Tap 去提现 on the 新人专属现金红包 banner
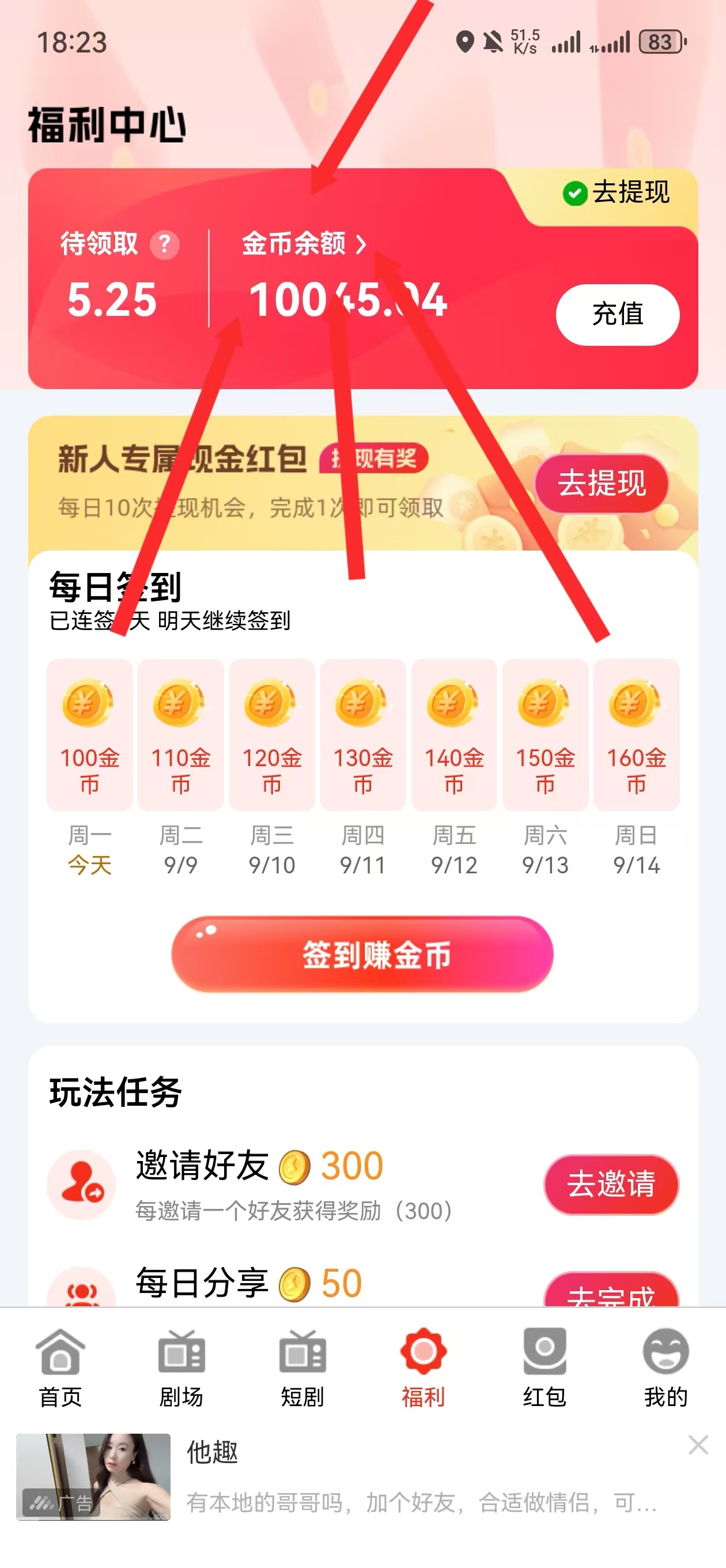The height and width of the screenshot is (1568, 726). click(x=601, y=483)
